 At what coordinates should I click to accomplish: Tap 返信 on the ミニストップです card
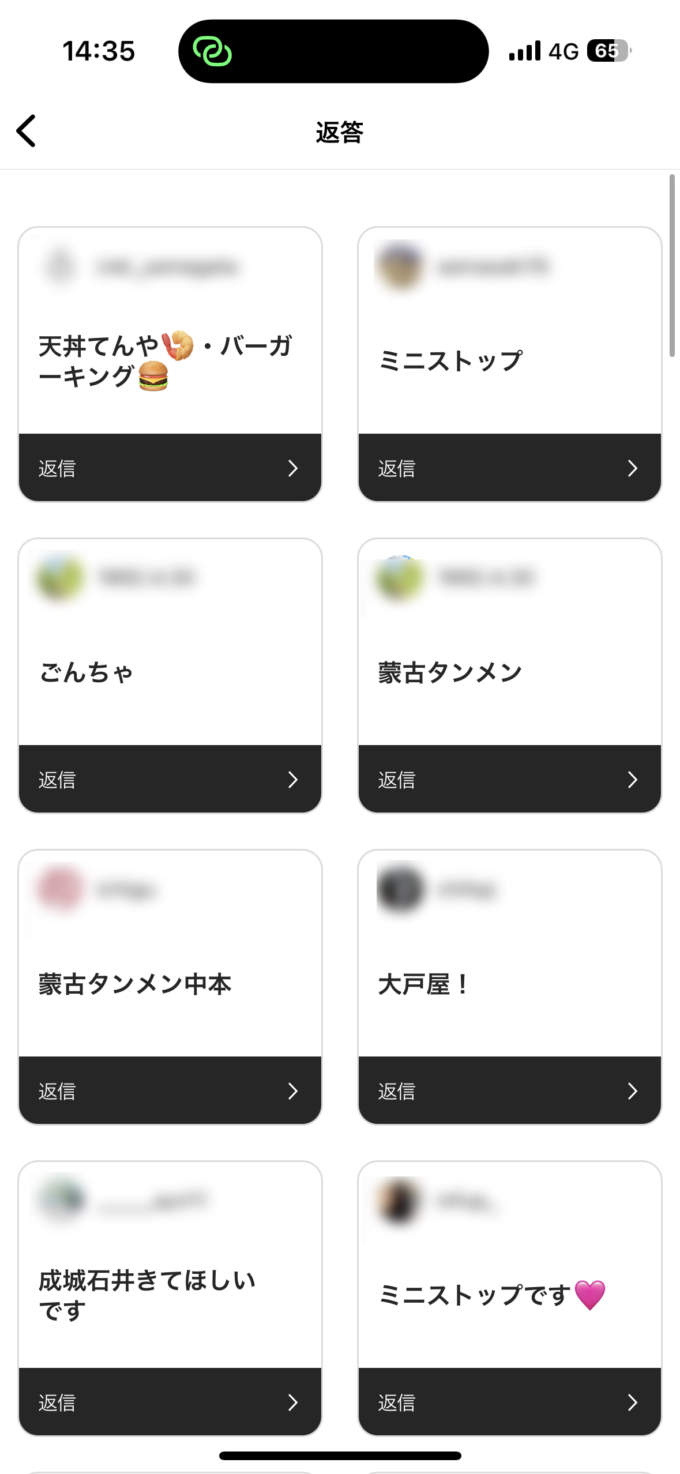click(509, 1402)
